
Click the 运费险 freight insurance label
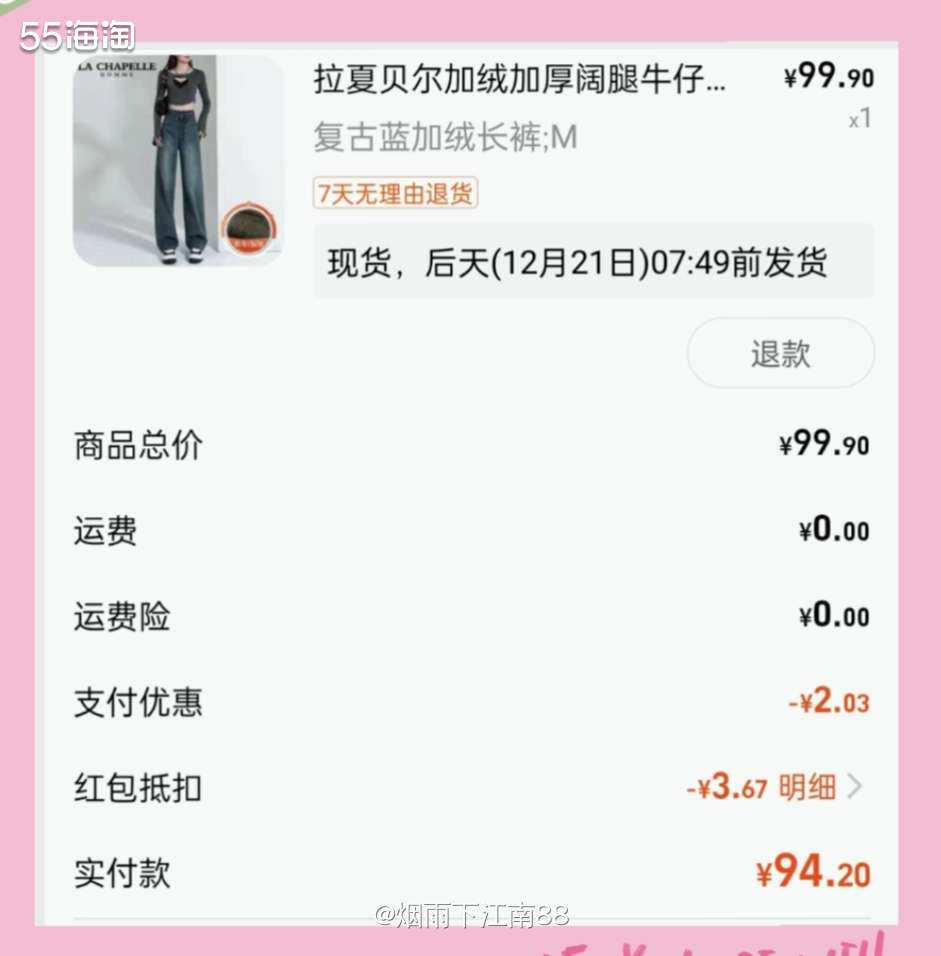tap(122, 618)
